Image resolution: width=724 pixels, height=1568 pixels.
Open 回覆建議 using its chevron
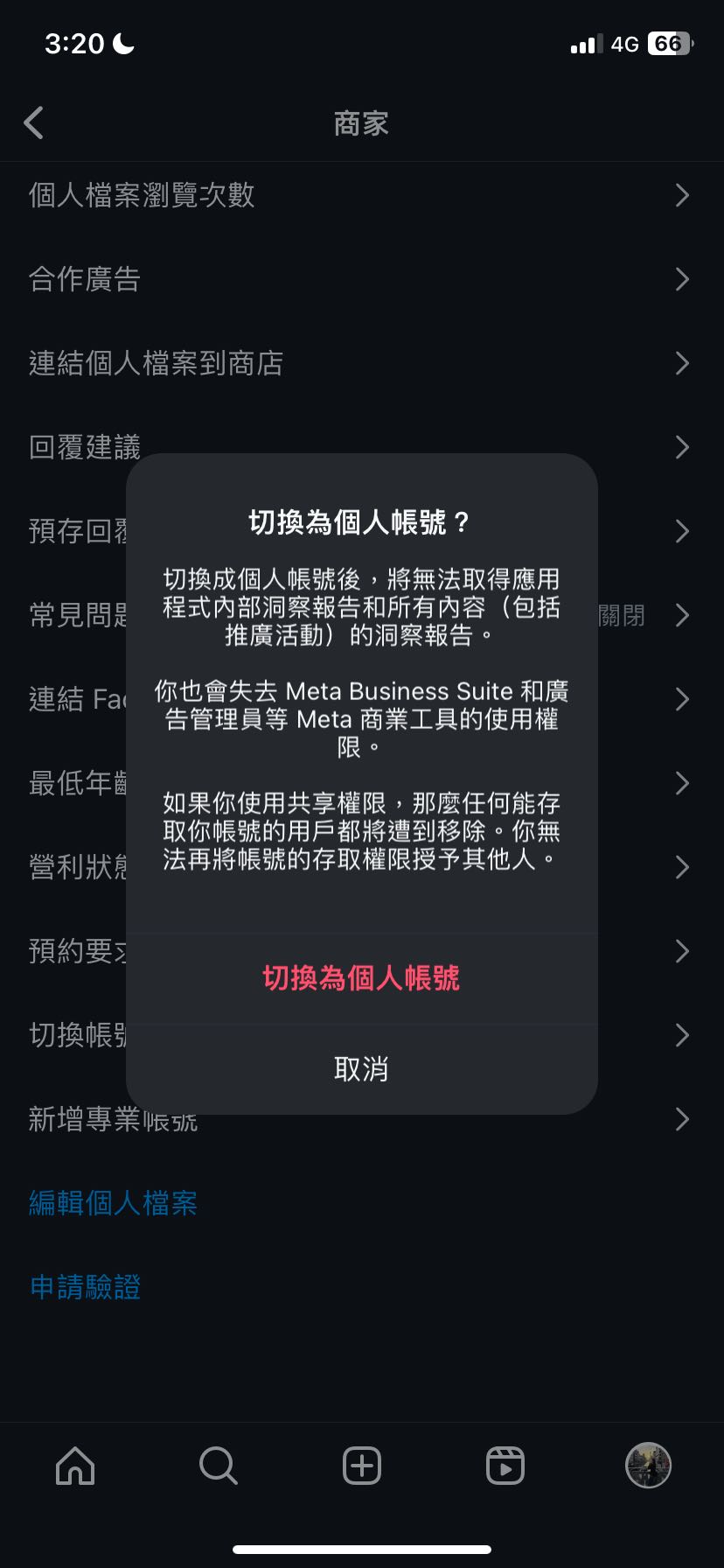click(683, 446)
